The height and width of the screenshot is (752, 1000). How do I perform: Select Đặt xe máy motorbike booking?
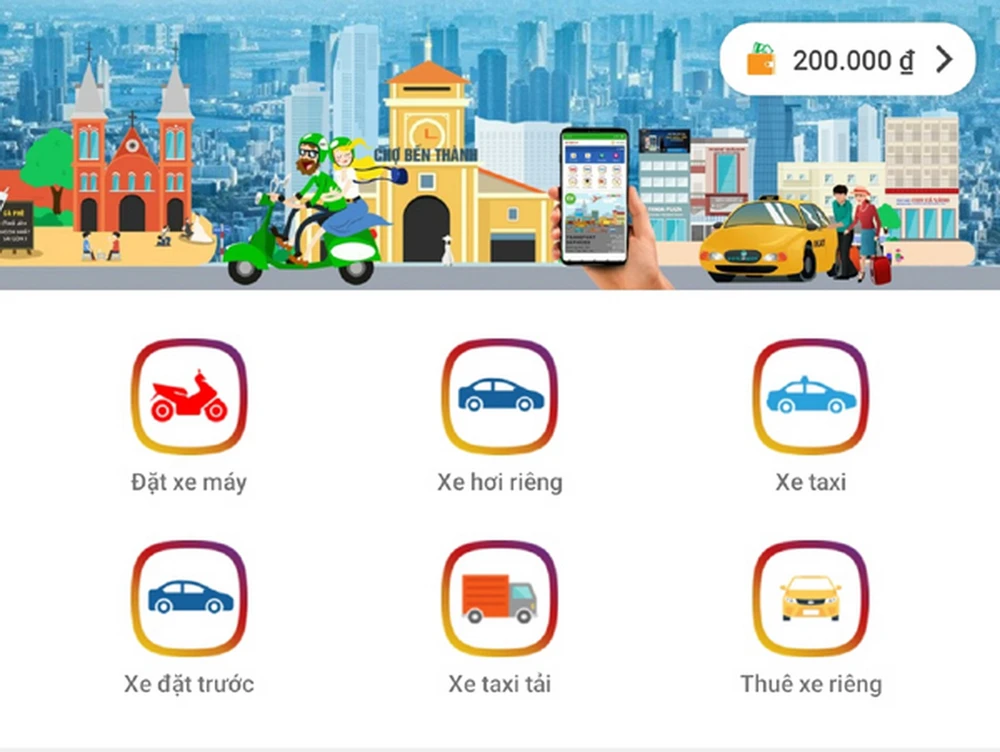coord(189,397)
